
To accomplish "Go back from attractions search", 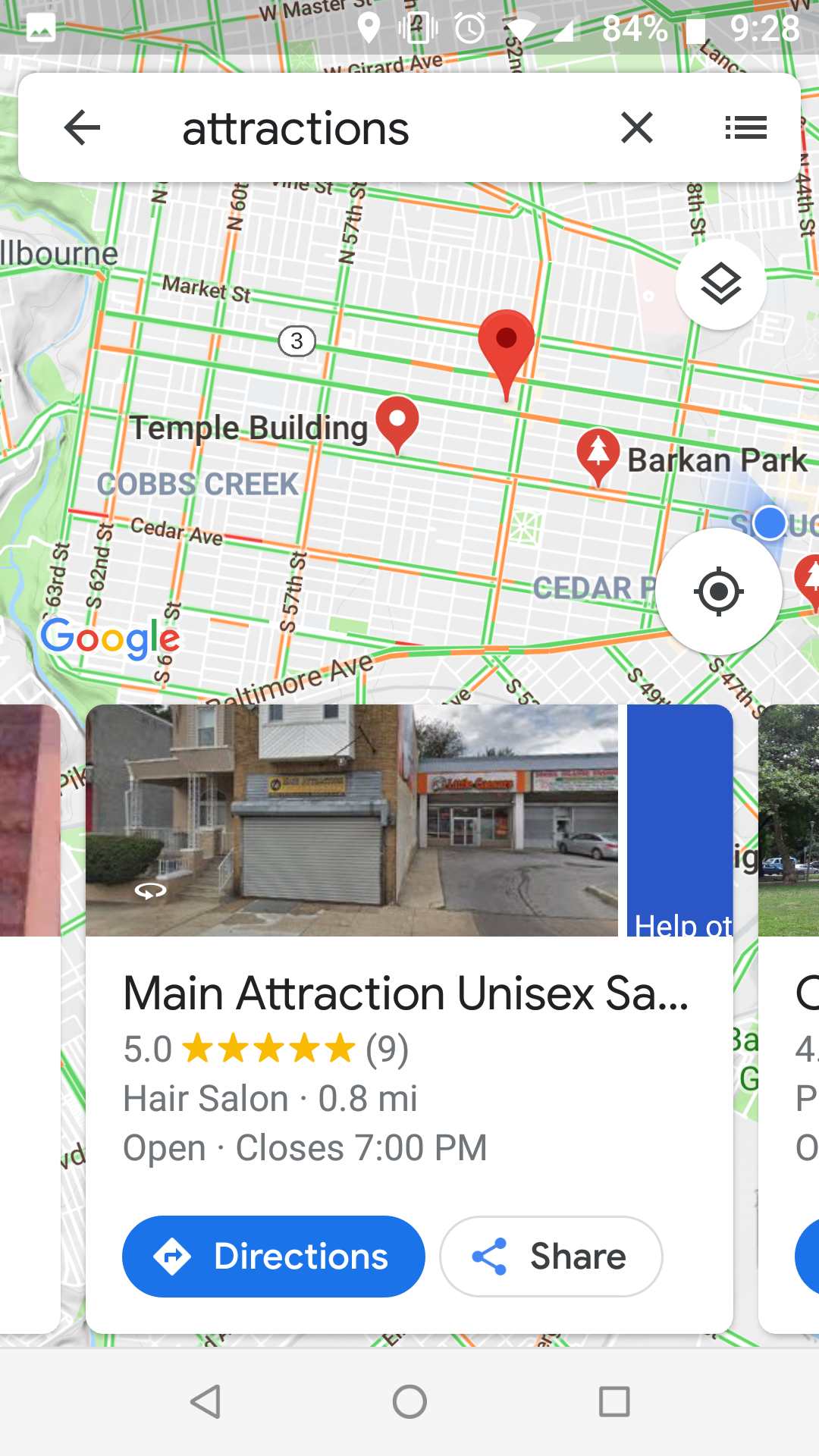I will [x=83, y=127].
